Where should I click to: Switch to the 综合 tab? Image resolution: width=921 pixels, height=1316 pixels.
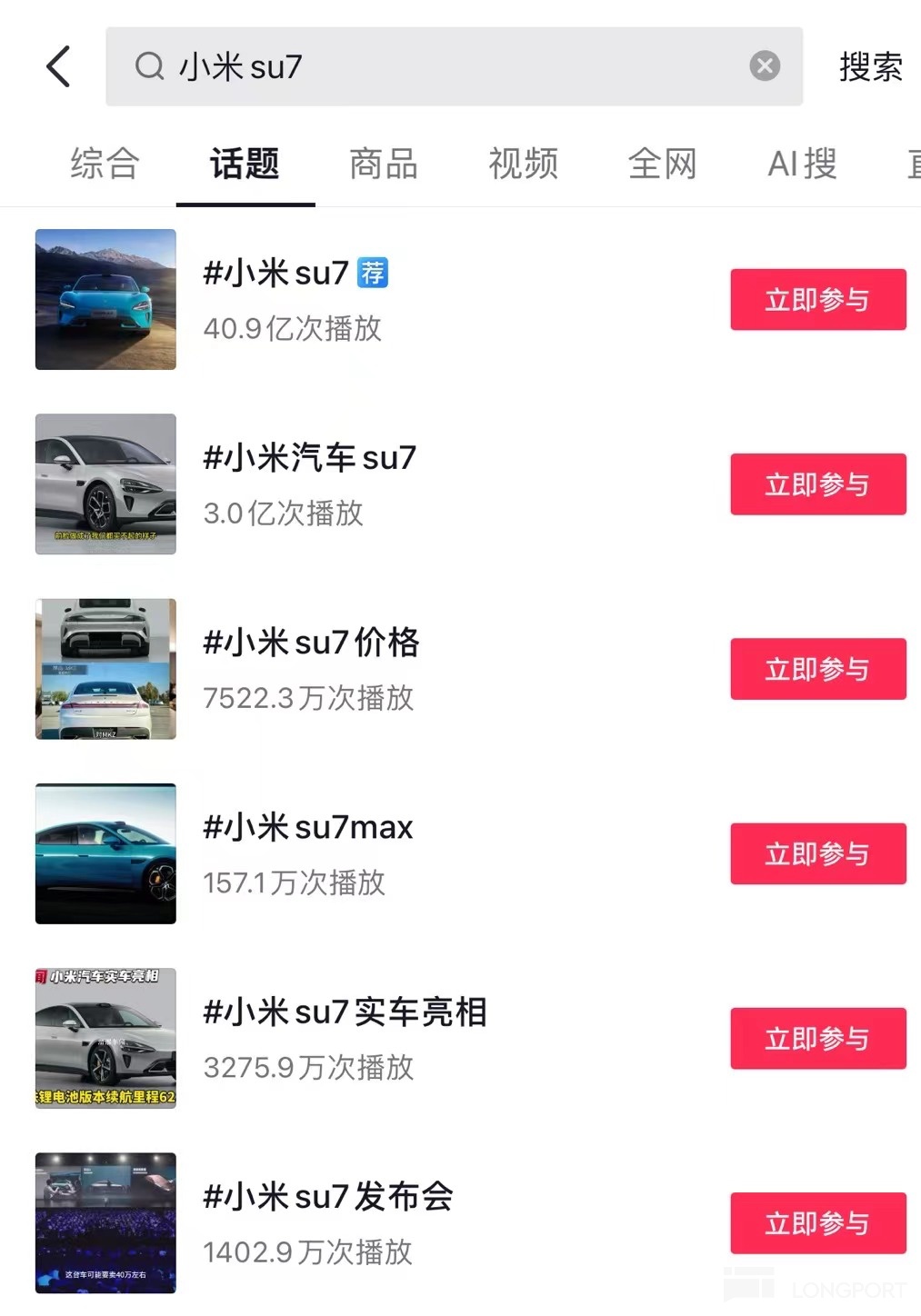[105, 164]
